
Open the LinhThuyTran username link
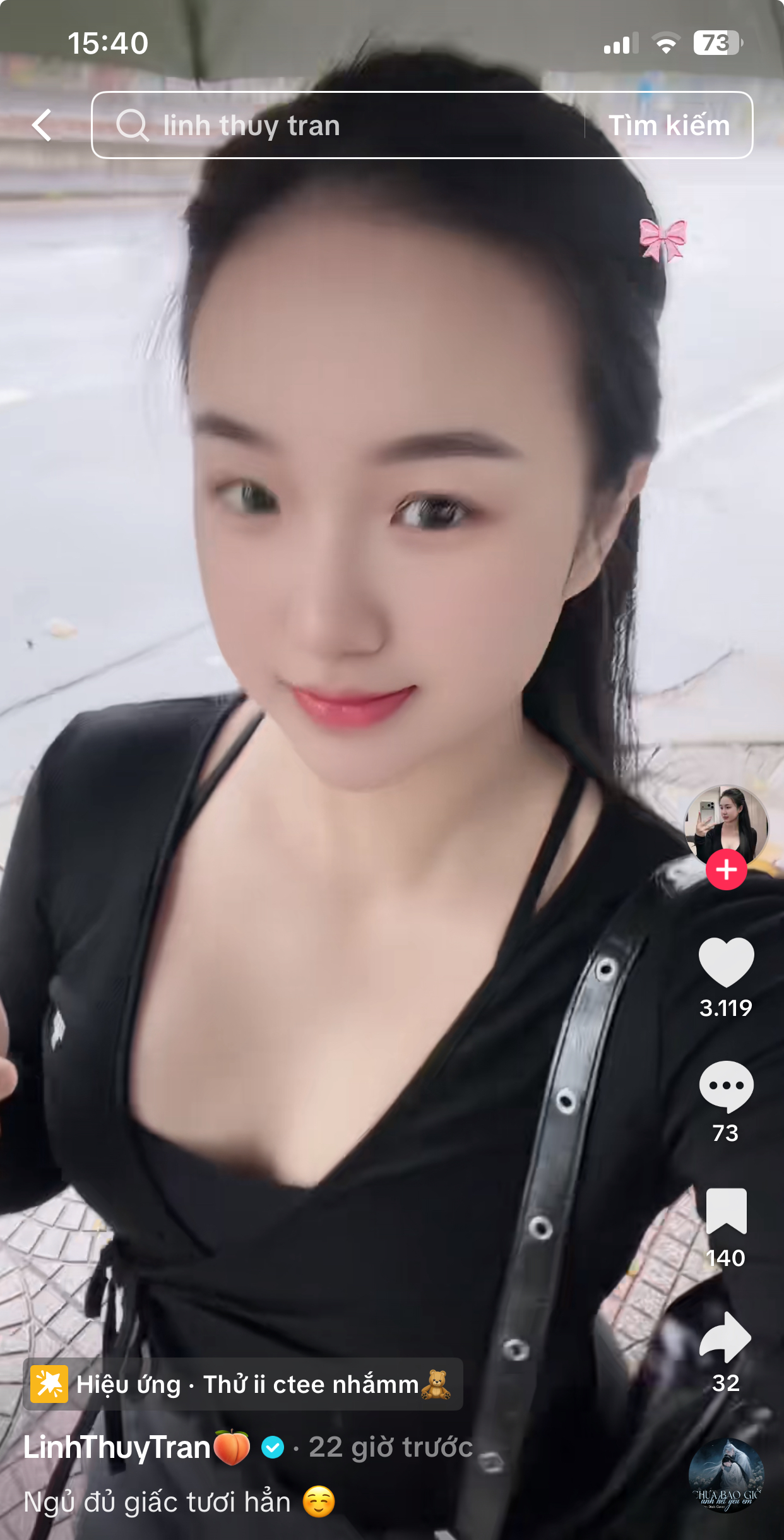117,1447
